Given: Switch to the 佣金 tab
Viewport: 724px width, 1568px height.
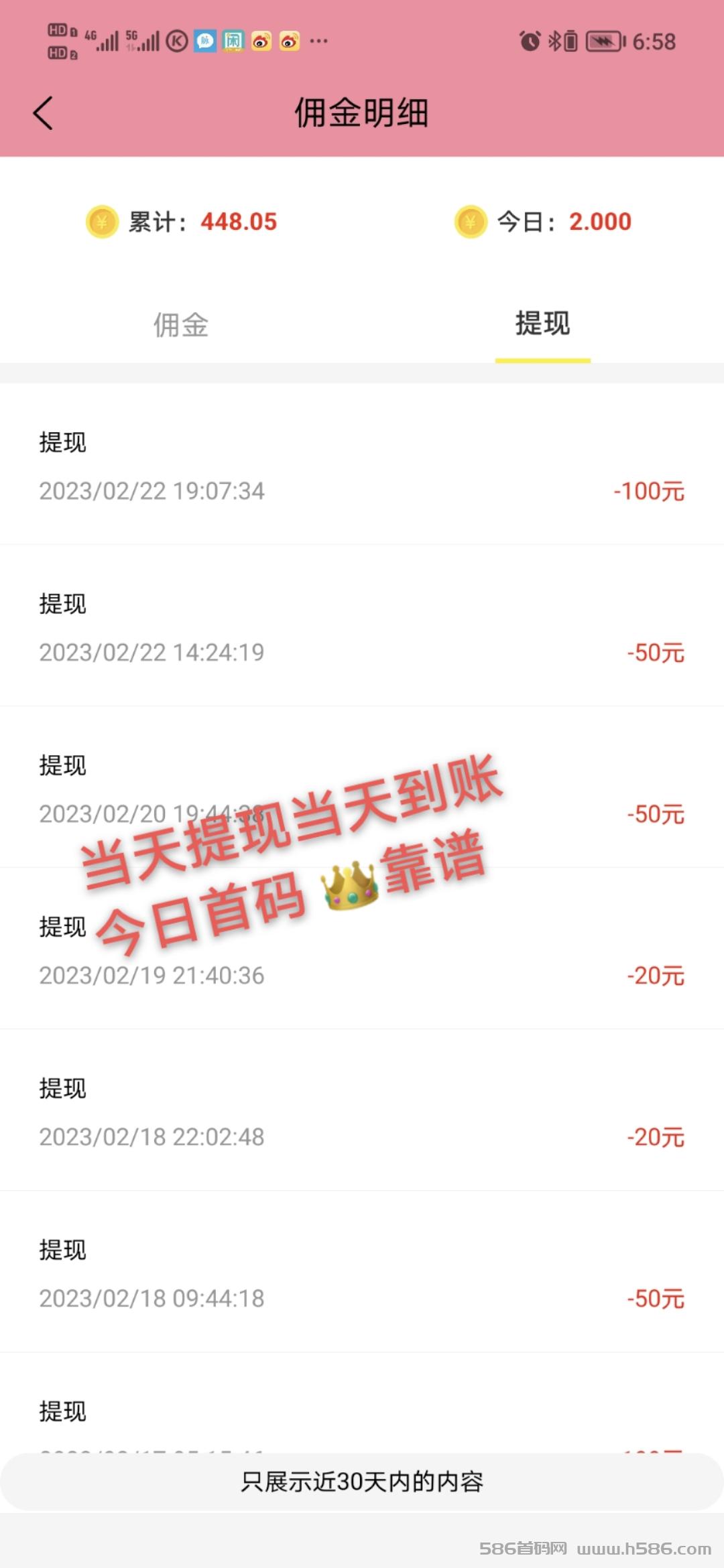Looking at the screenshot, I should tap(181, 325).
